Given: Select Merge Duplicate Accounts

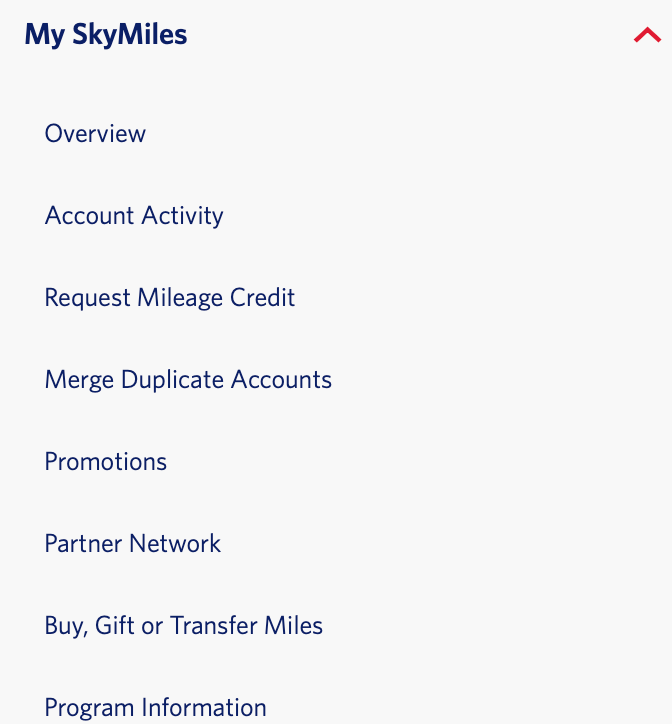Looking at the screenshot, I should click(188, 380).
